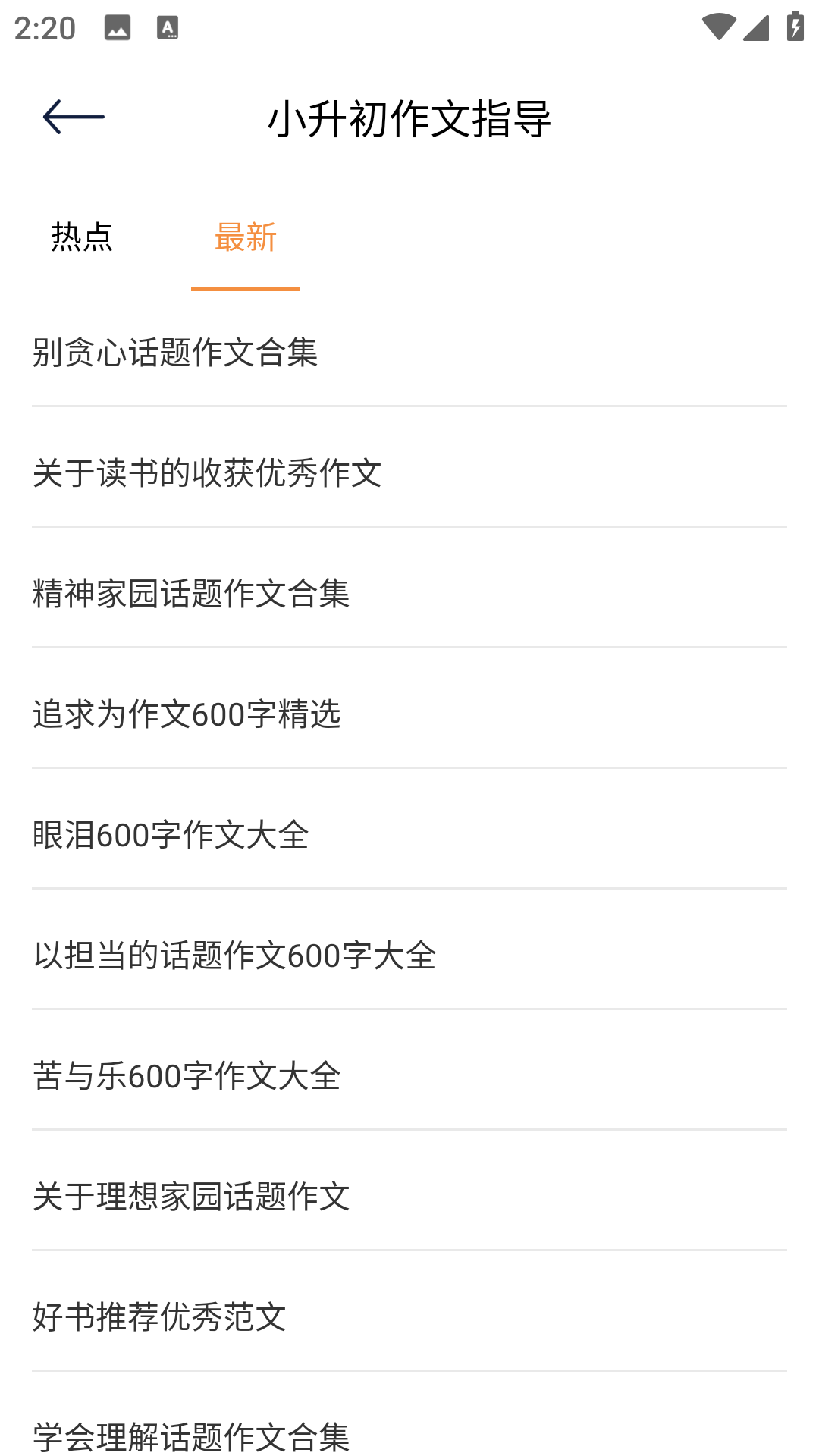Click the clock showing 2:20

(x=43, y=28)
